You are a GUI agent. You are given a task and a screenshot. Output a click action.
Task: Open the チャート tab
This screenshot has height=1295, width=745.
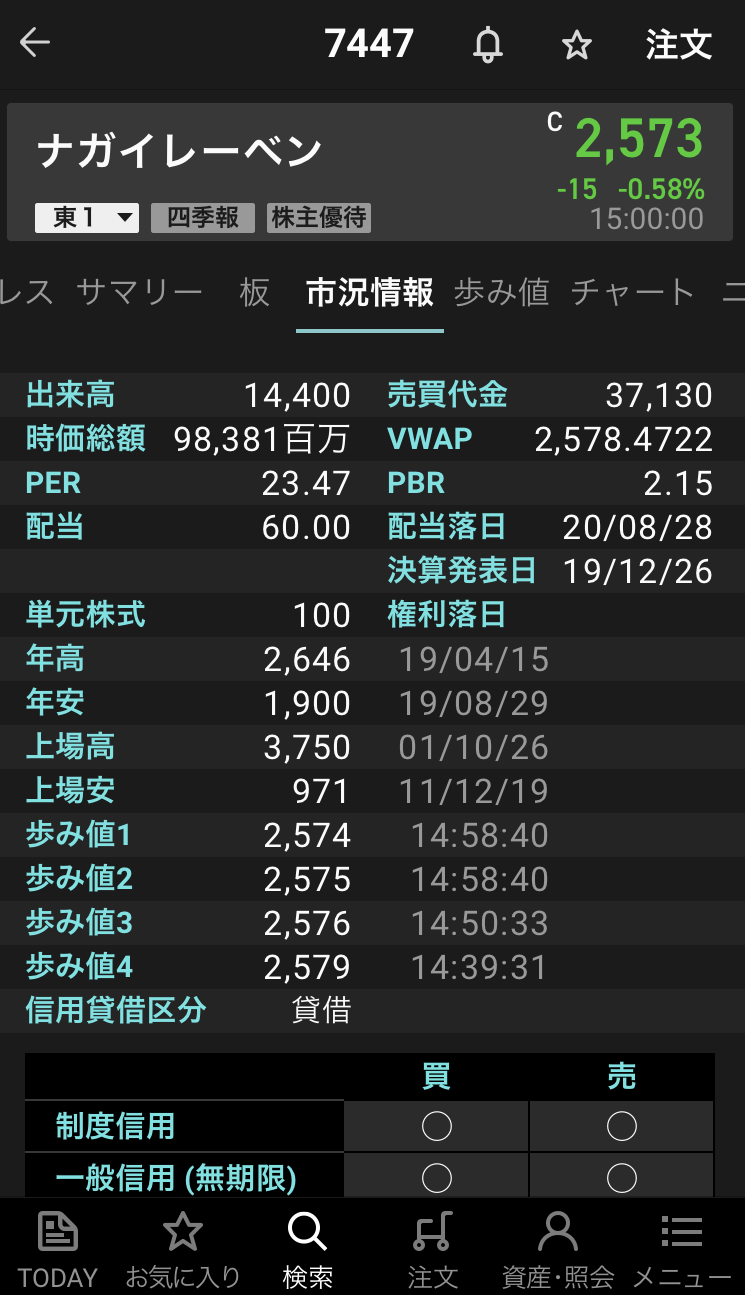[x=632, y=292]
